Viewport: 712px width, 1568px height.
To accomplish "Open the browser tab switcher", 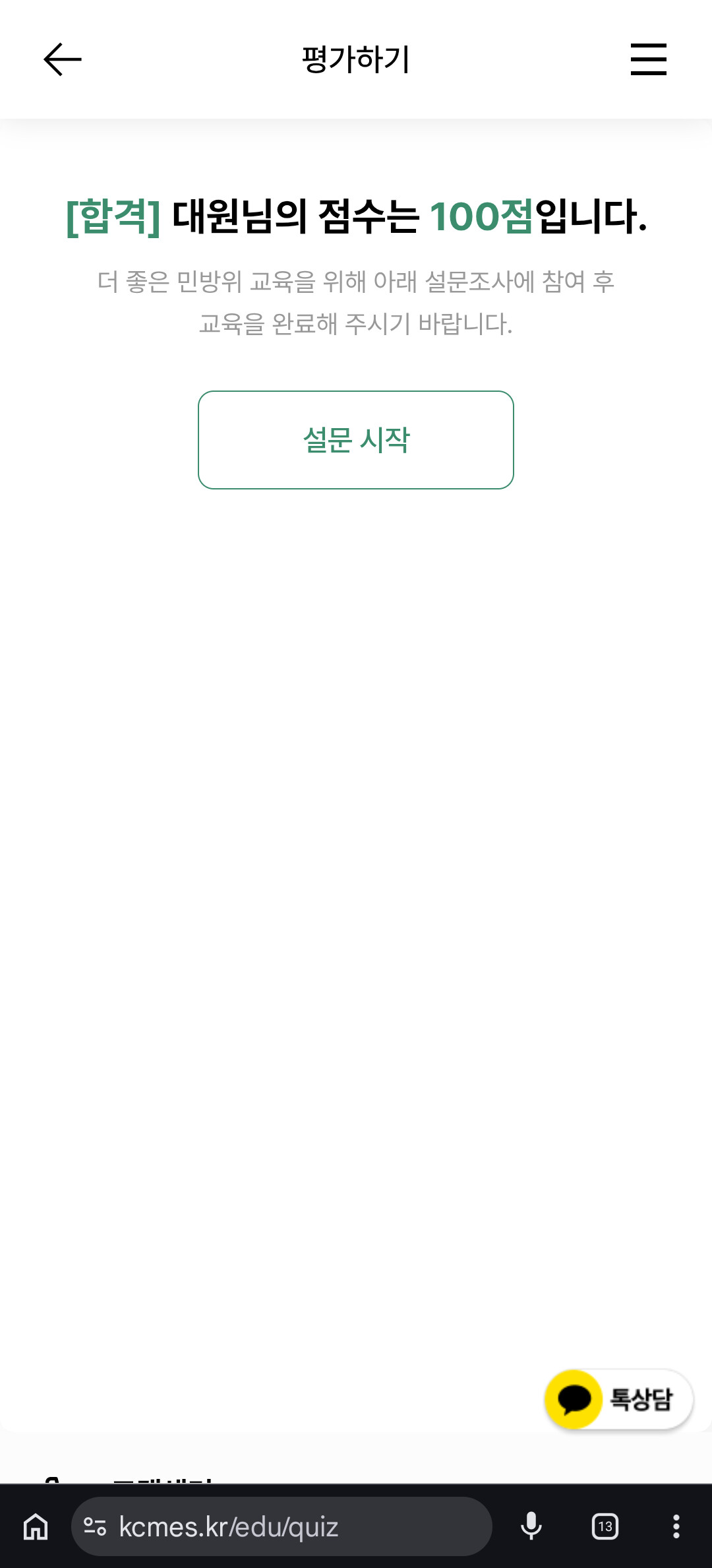I will tap(605, 1526).
